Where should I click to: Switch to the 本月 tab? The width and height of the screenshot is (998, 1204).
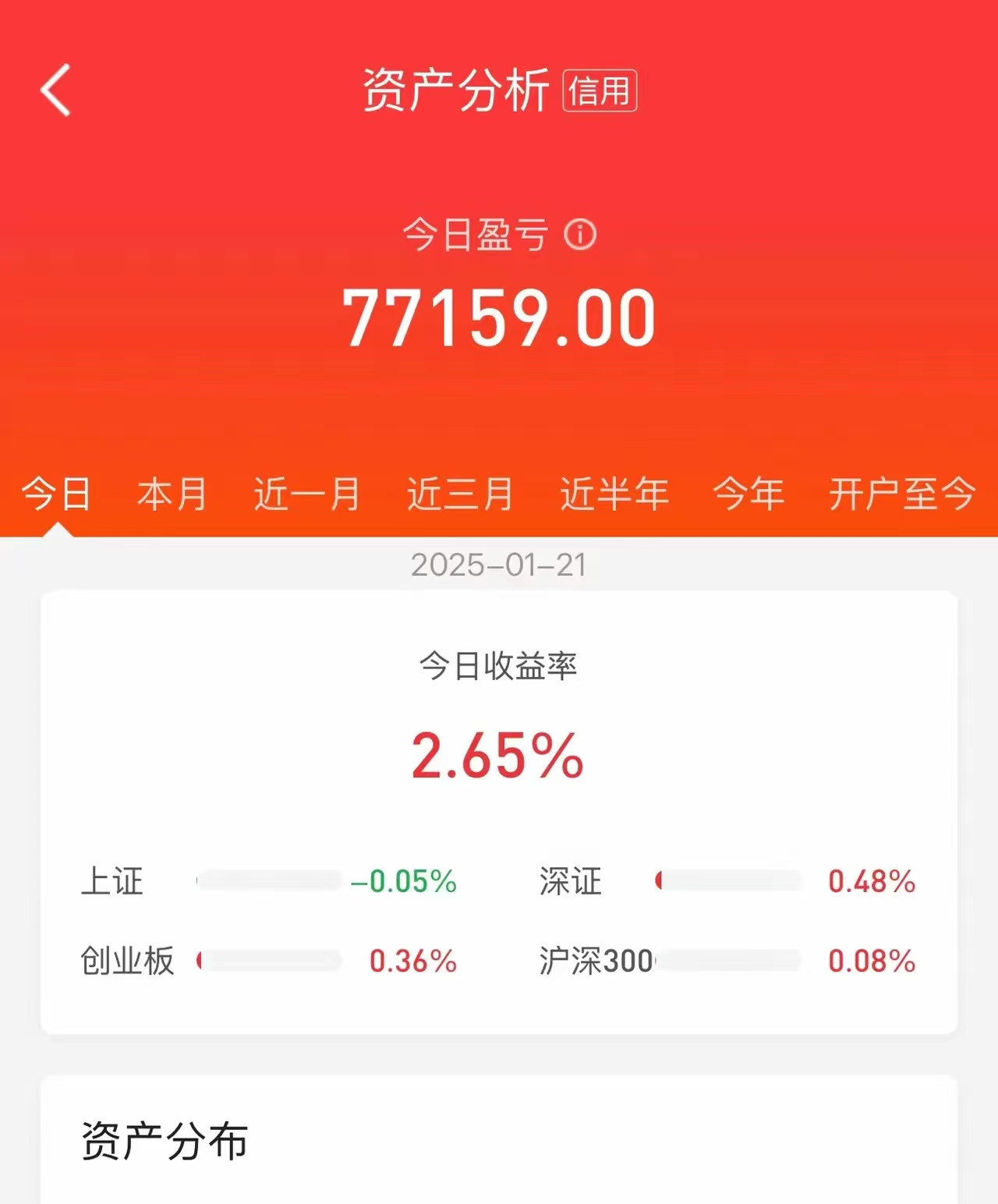[173, 491]
